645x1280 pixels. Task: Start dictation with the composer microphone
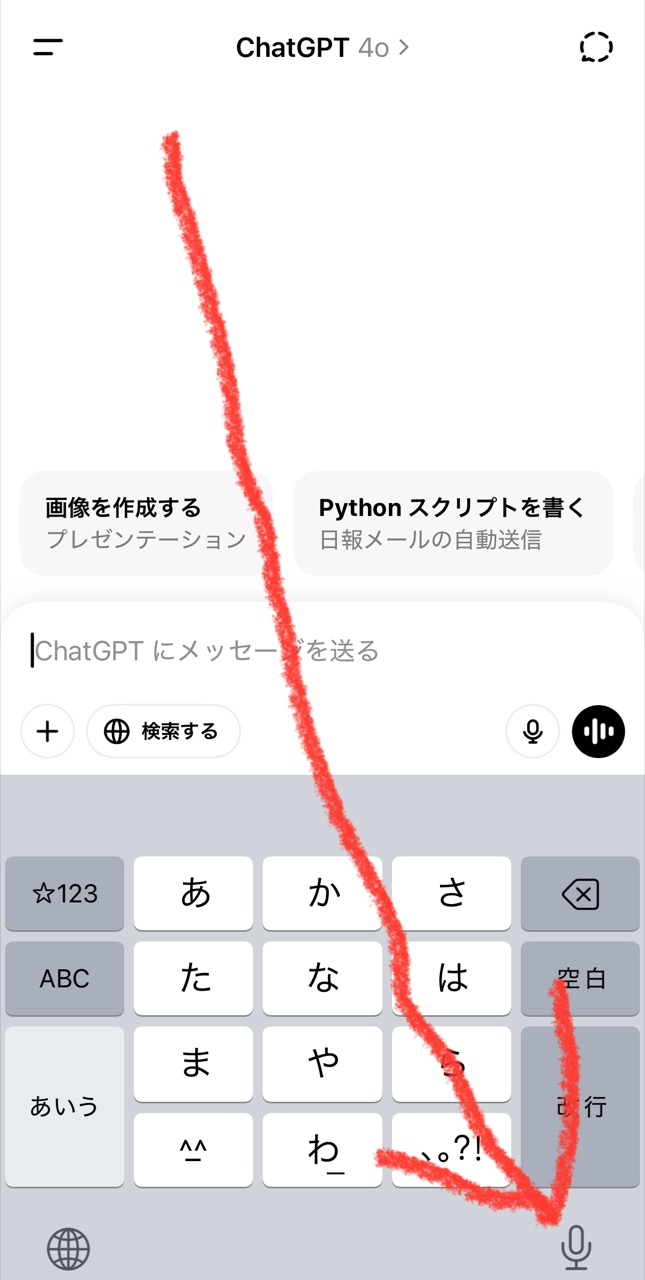point(533,731)
